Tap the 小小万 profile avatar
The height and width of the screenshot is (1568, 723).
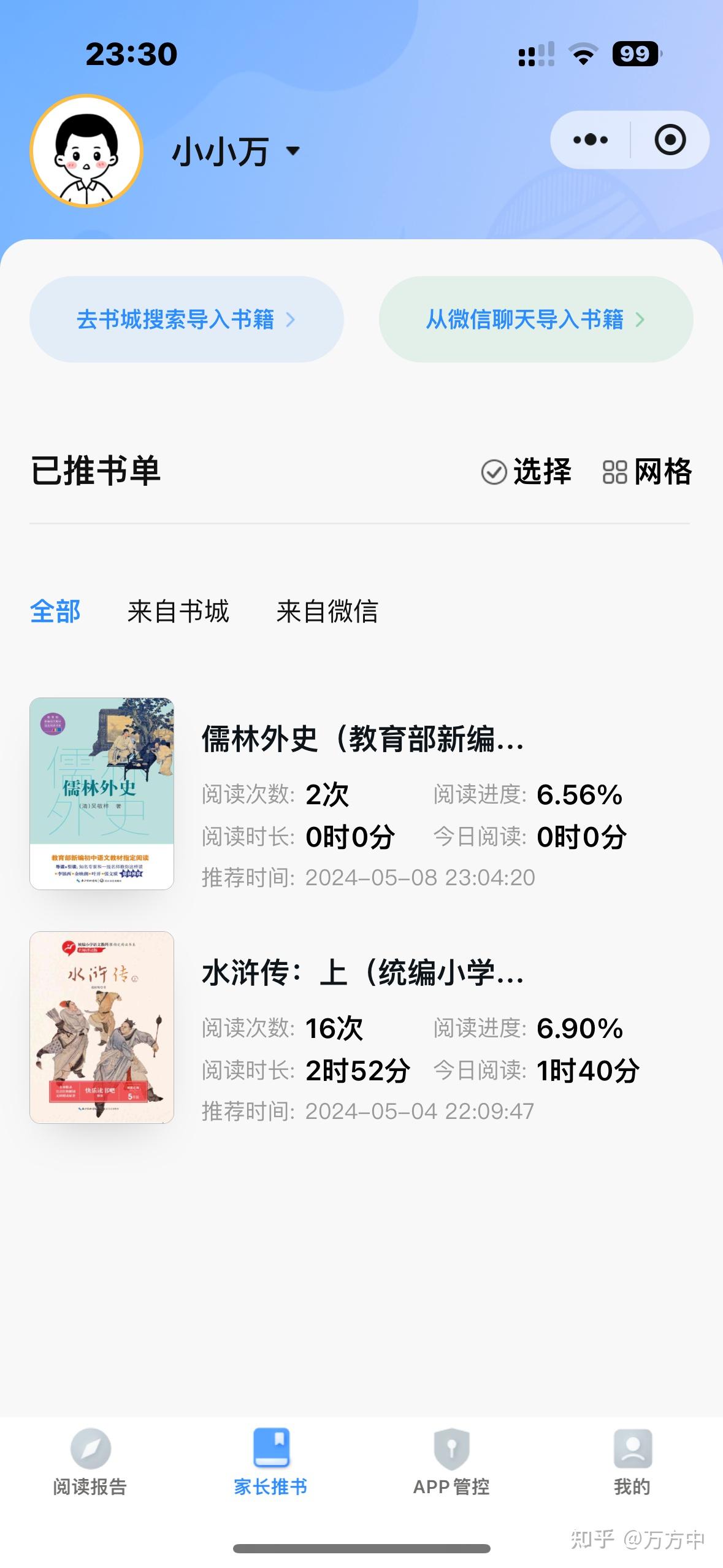click(86, 151)
